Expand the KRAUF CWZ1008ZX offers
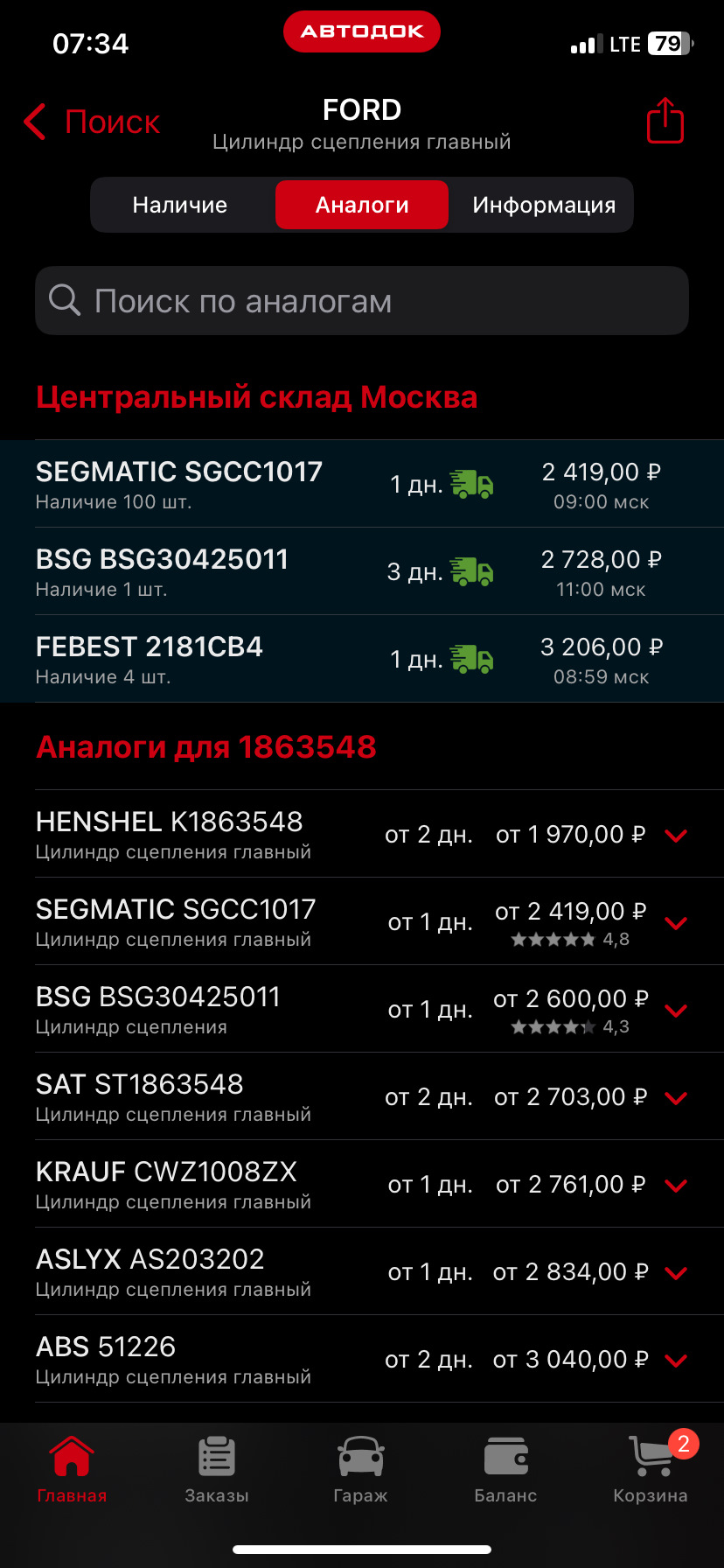Viewport: 724px width, 1568px height. pos(676,1185)
